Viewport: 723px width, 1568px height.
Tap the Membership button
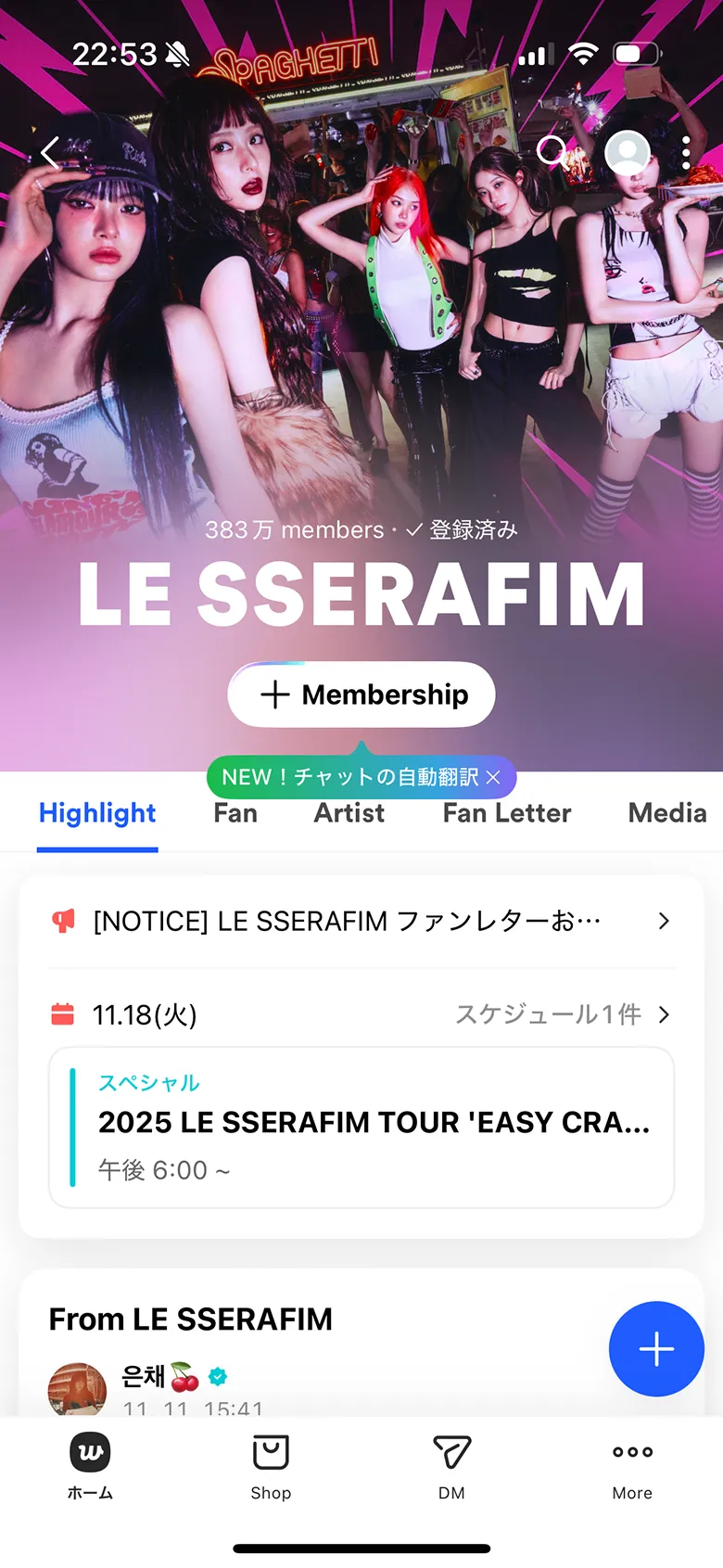[x=361, y=695]
